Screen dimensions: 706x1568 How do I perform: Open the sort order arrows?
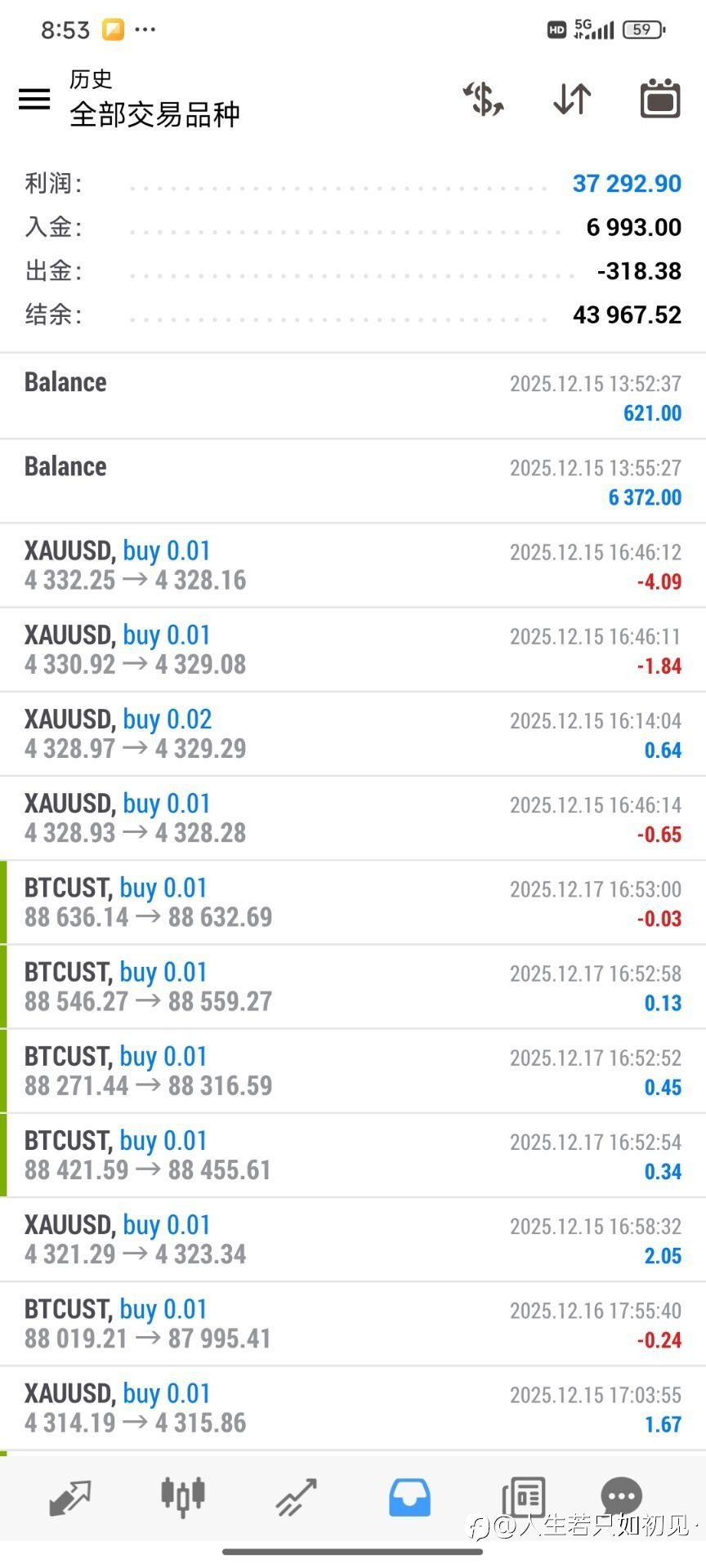point(572,99)
